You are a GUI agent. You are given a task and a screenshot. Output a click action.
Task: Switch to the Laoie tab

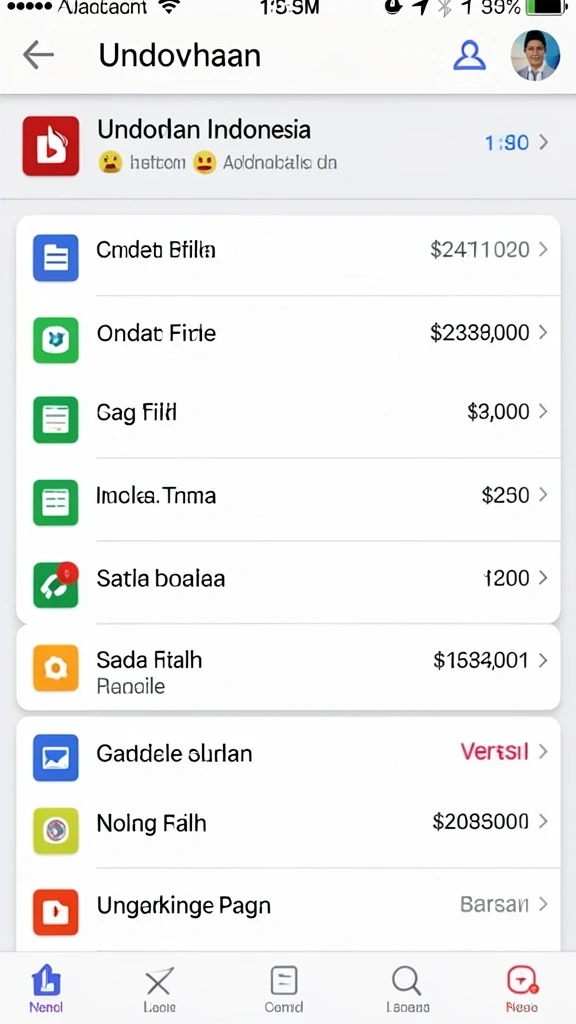(159, 989)
